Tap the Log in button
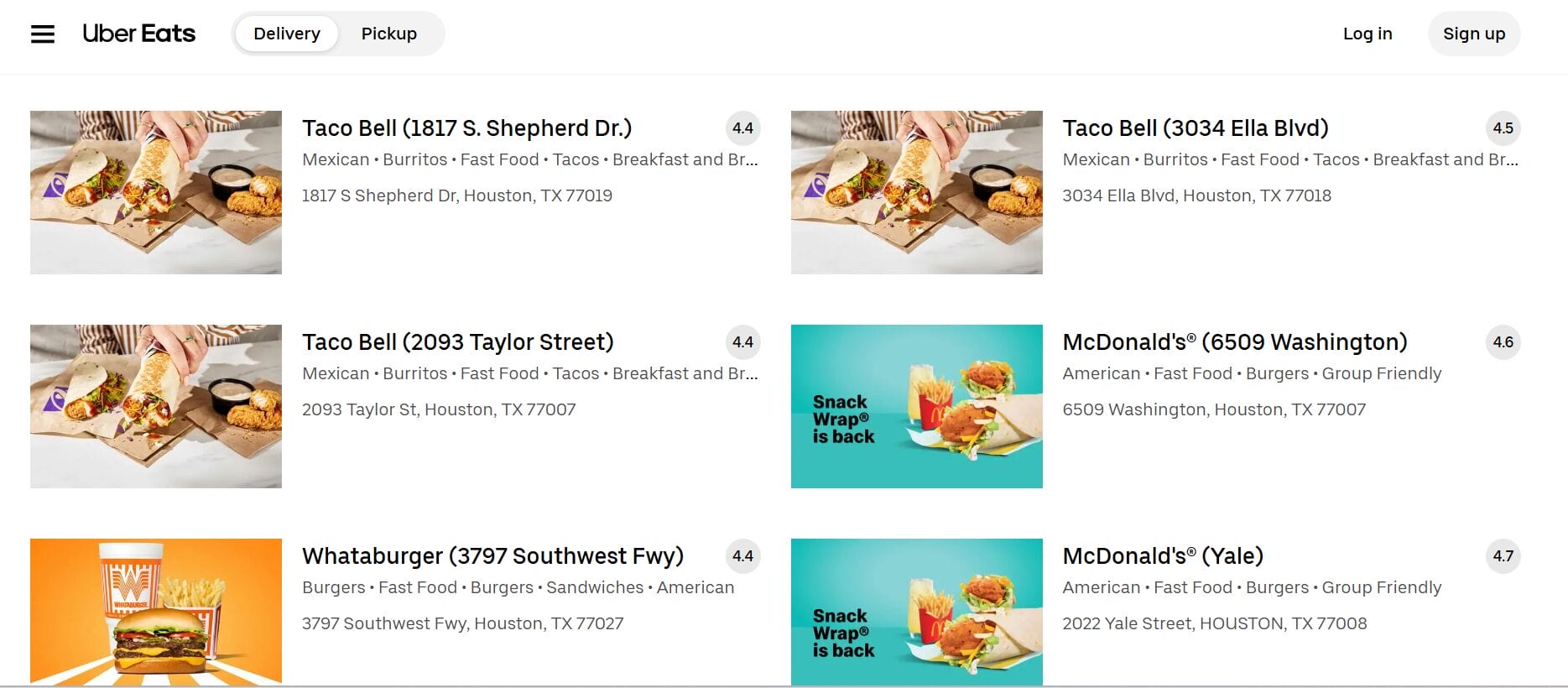 coord(1367,34)
